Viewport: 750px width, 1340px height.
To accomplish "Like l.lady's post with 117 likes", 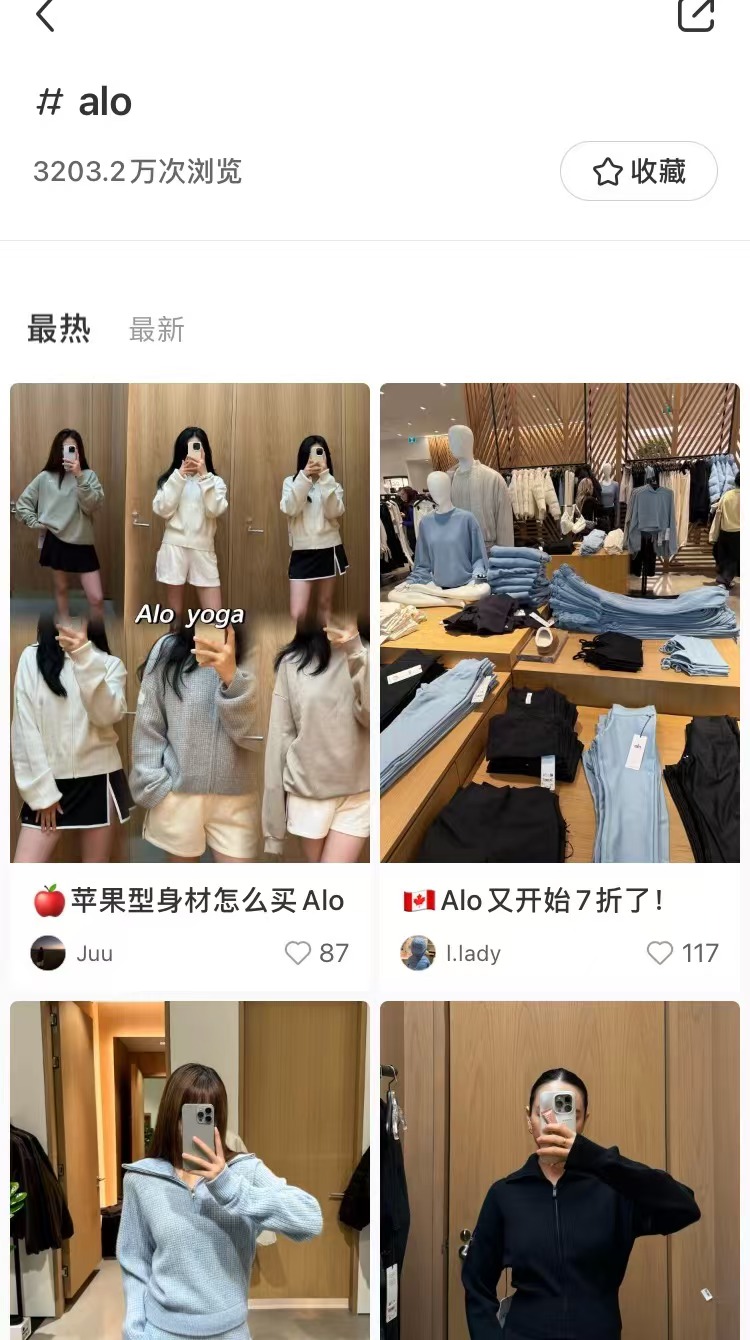I will pyautogui.click(x=660, y=953).
